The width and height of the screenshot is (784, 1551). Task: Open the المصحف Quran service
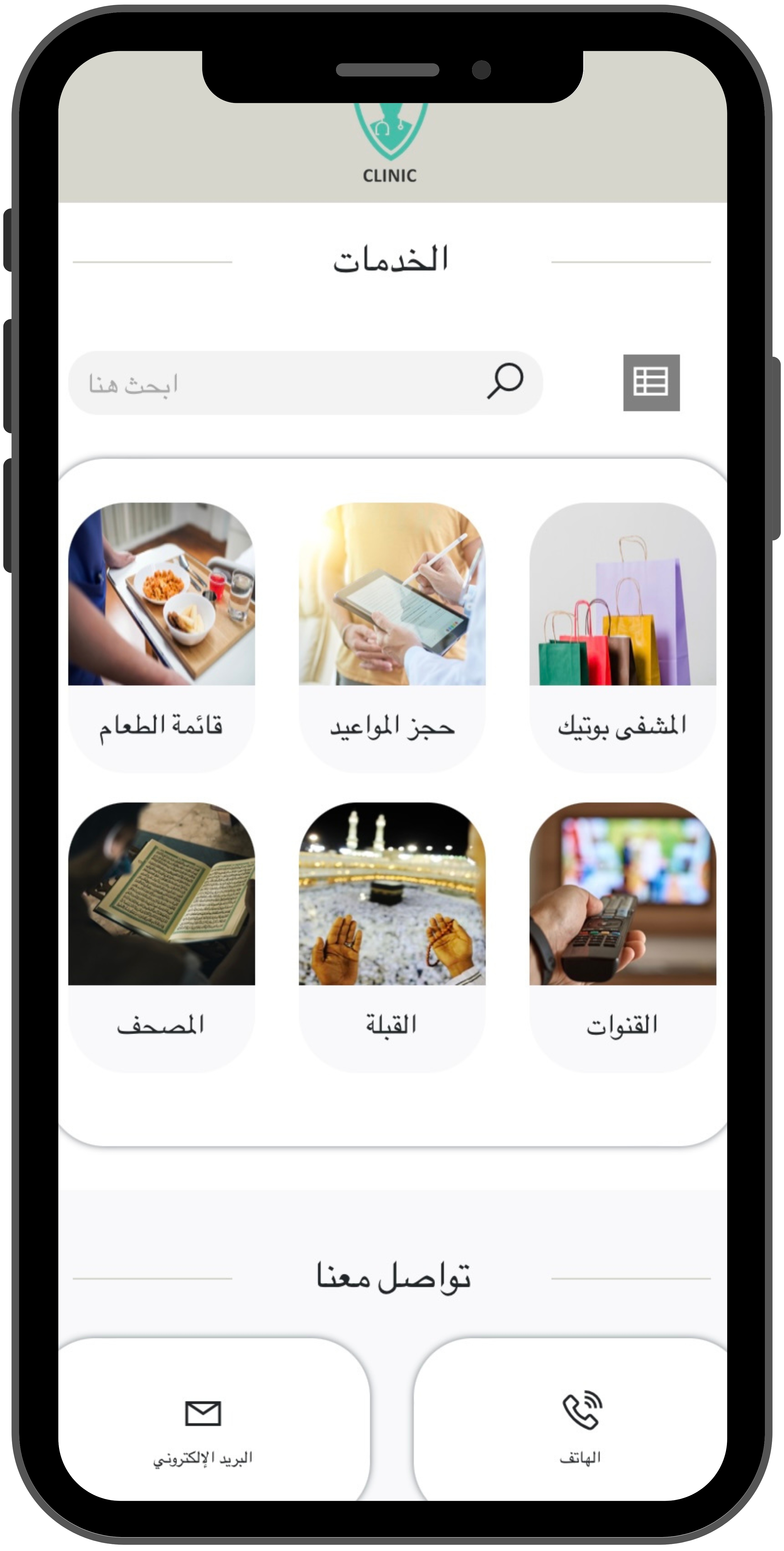point(161,936)
